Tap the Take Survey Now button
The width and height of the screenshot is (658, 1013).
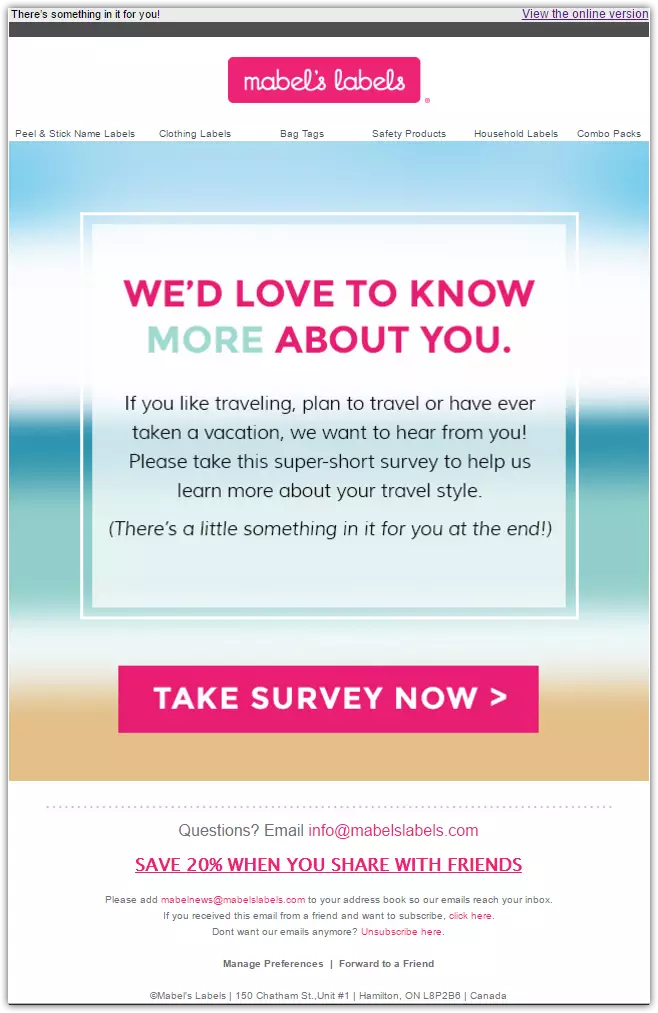328,698
